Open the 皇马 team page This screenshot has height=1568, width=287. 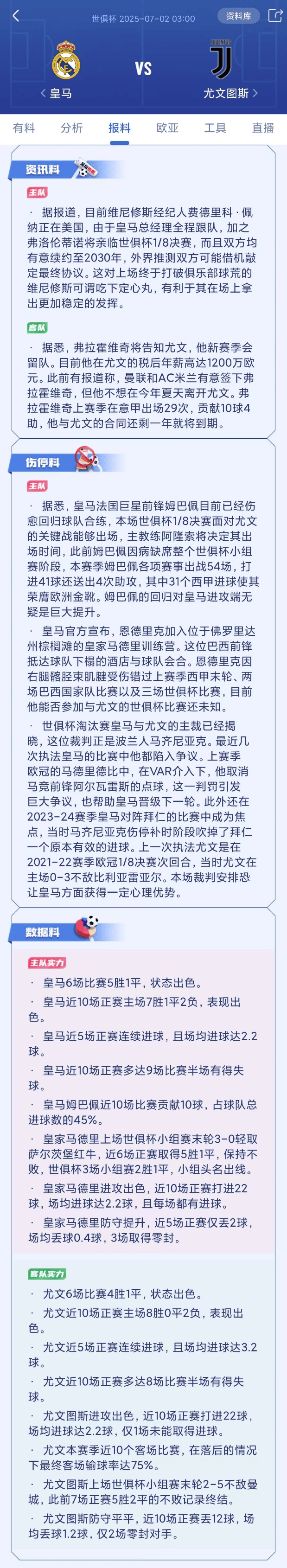coord(61,93)
